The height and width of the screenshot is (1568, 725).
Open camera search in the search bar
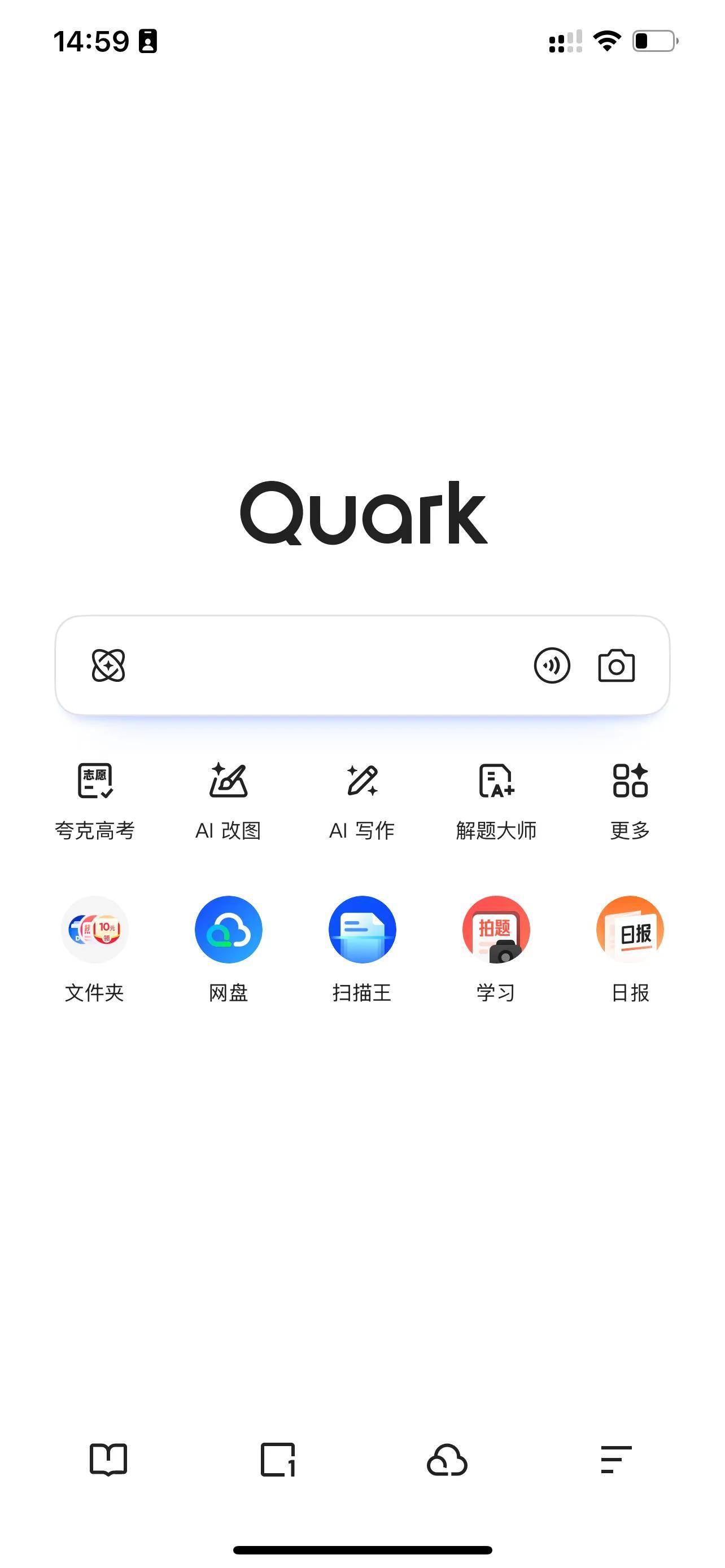pos(616,665)
